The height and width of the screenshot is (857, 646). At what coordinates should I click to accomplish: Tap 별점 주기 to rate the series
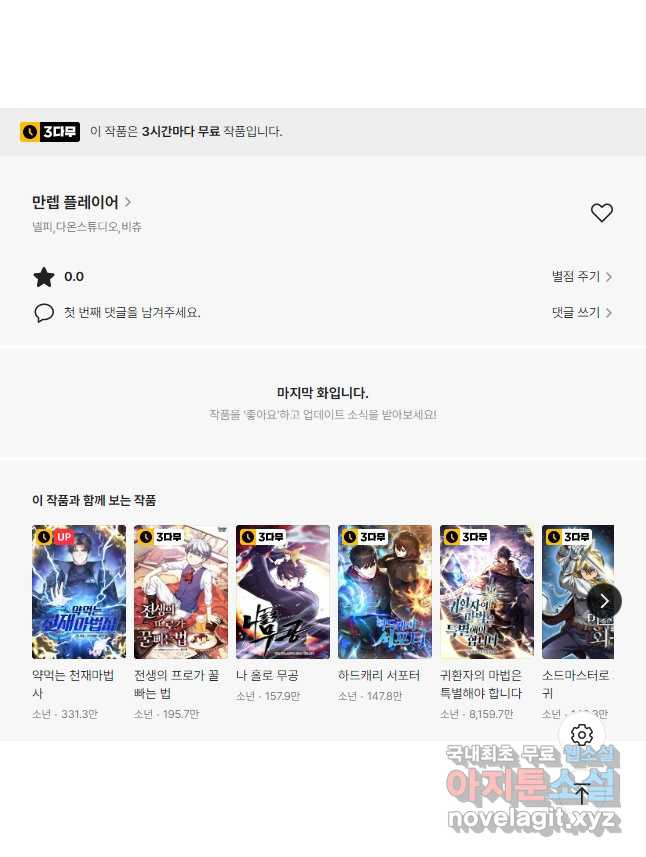582,277
